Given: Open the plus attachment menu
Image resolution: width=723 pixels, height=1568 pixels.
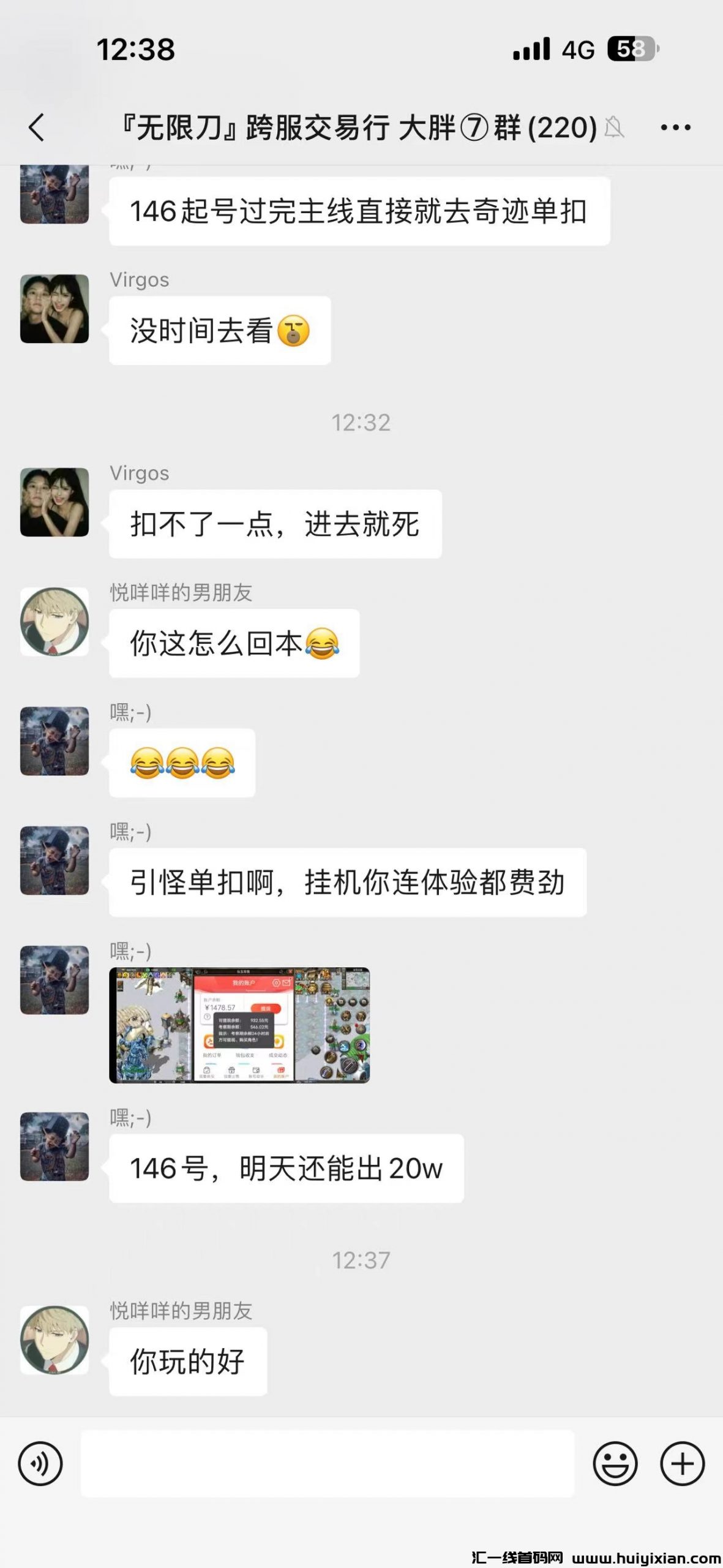Looking at the screenshot, I should tap(682, 1464).
